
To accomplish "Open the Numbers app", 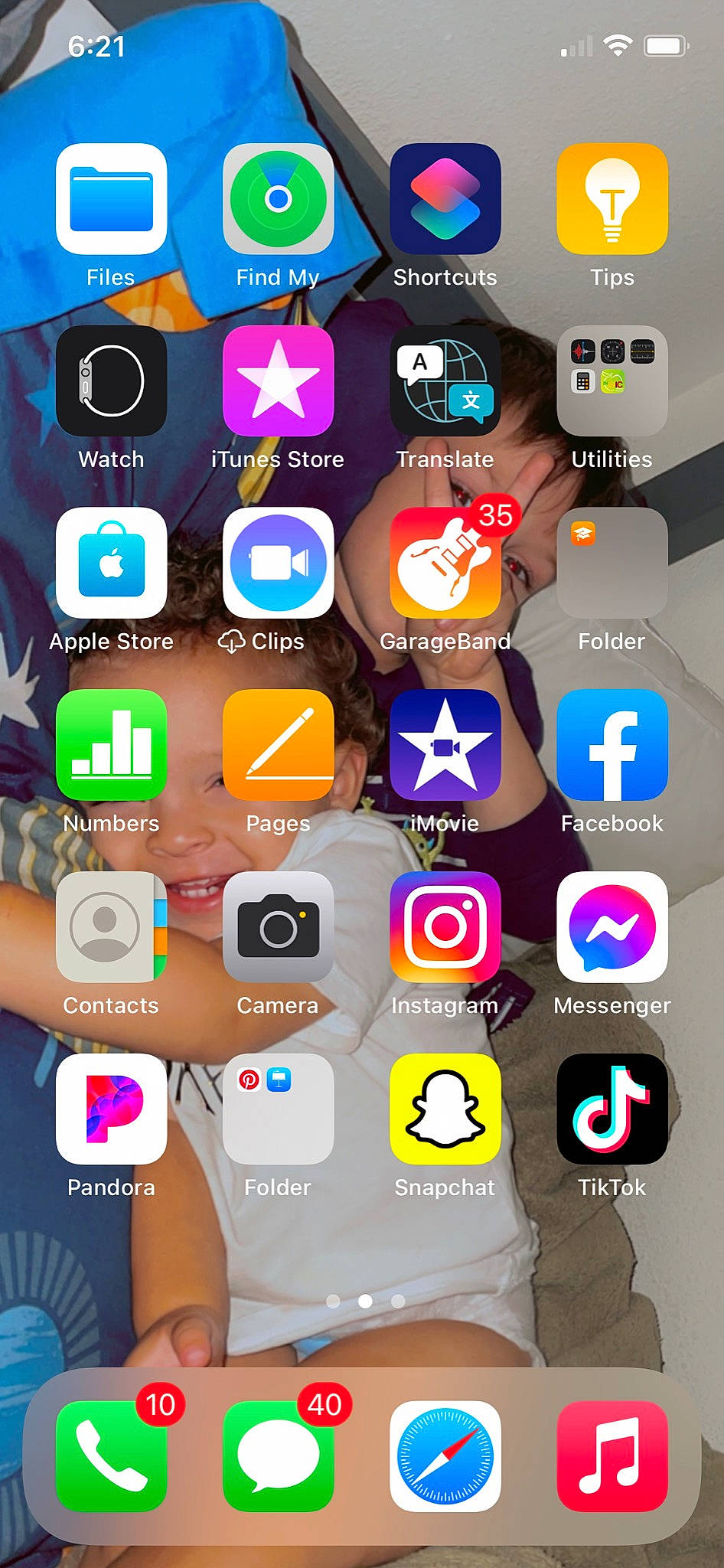I will coord(112,746).
